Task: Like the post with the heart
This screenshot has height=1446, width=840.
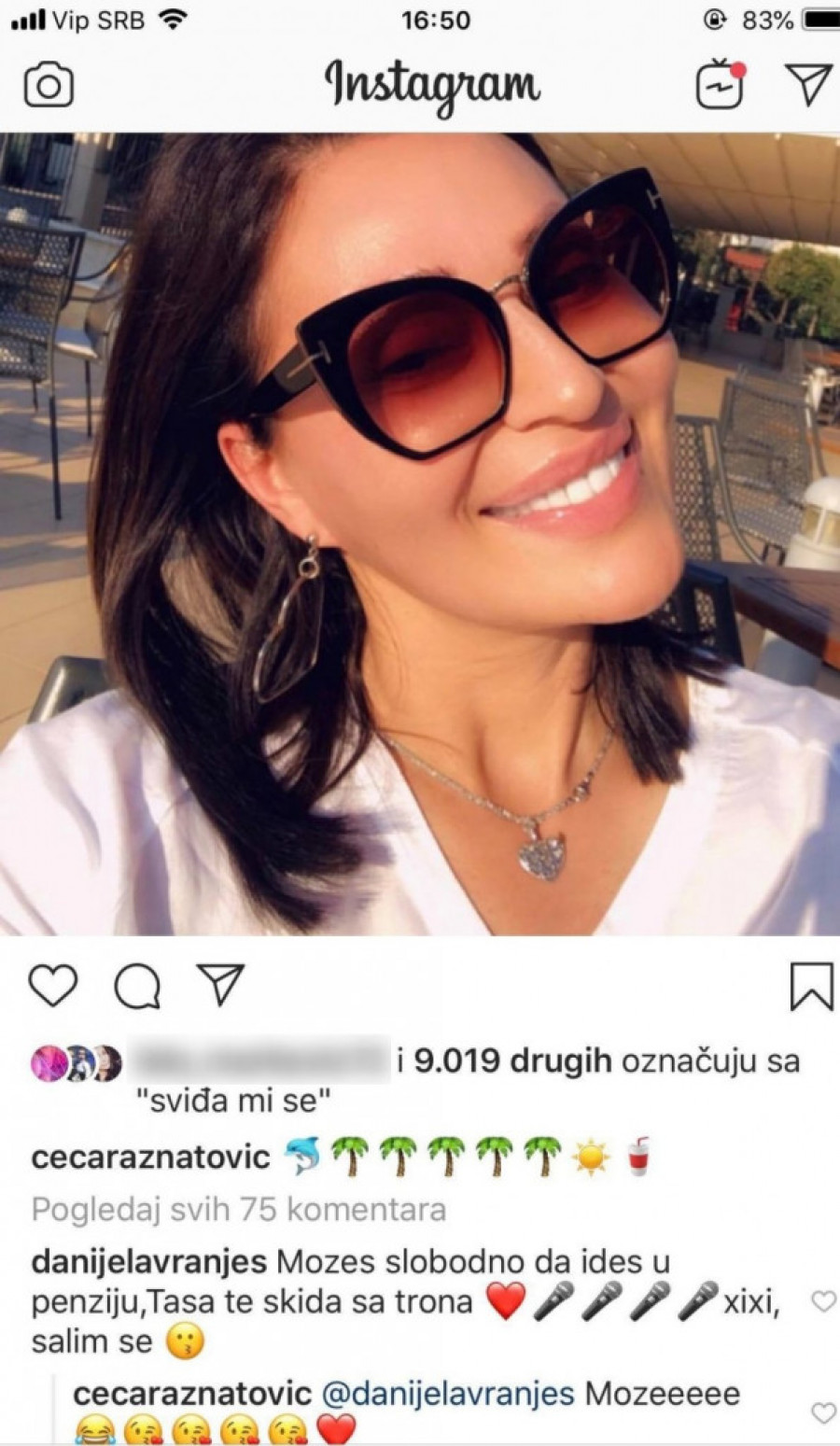Action: coord(53,986)
